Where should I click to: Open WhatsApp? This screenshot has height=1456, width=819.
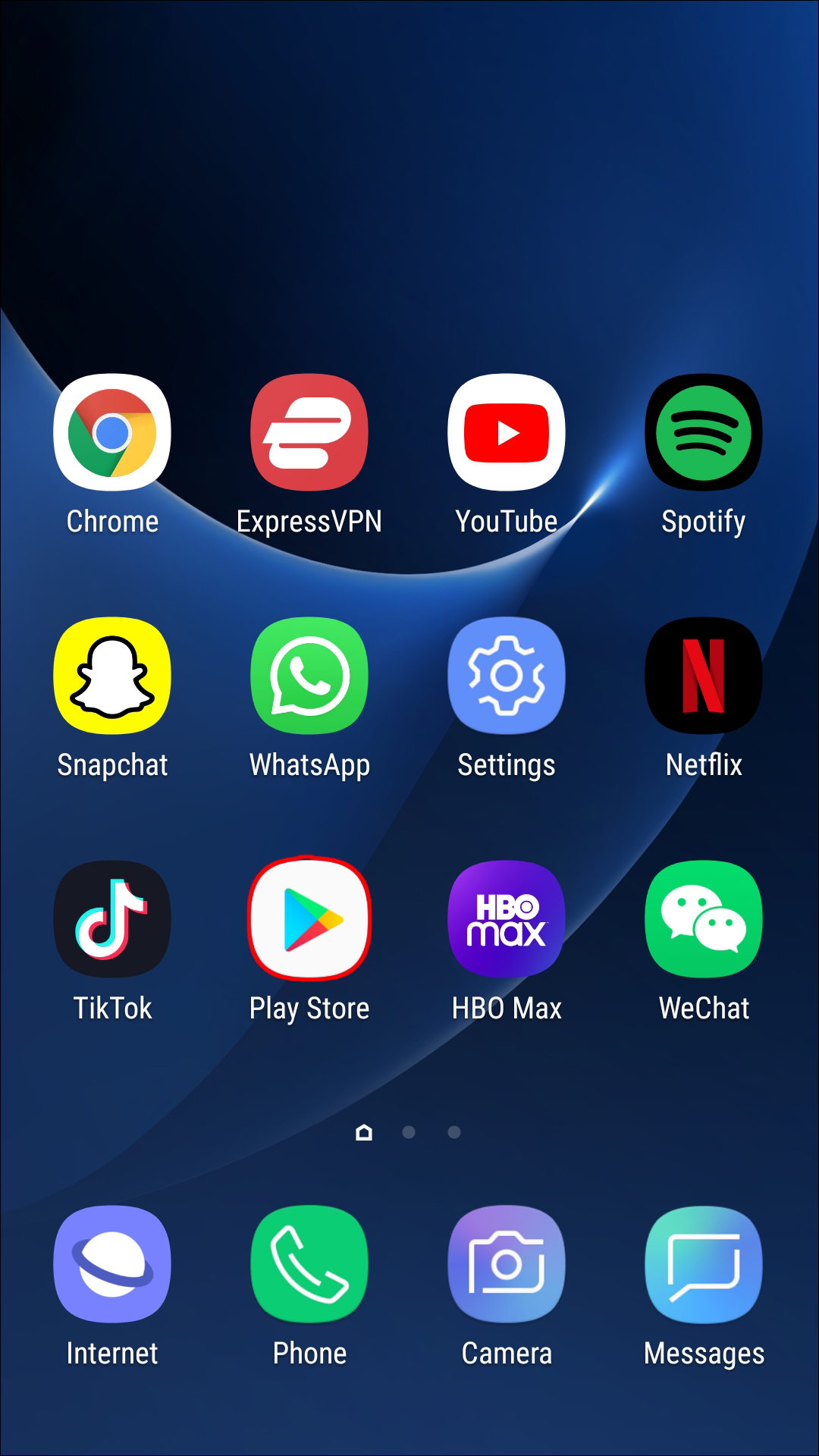coord(309,676)
